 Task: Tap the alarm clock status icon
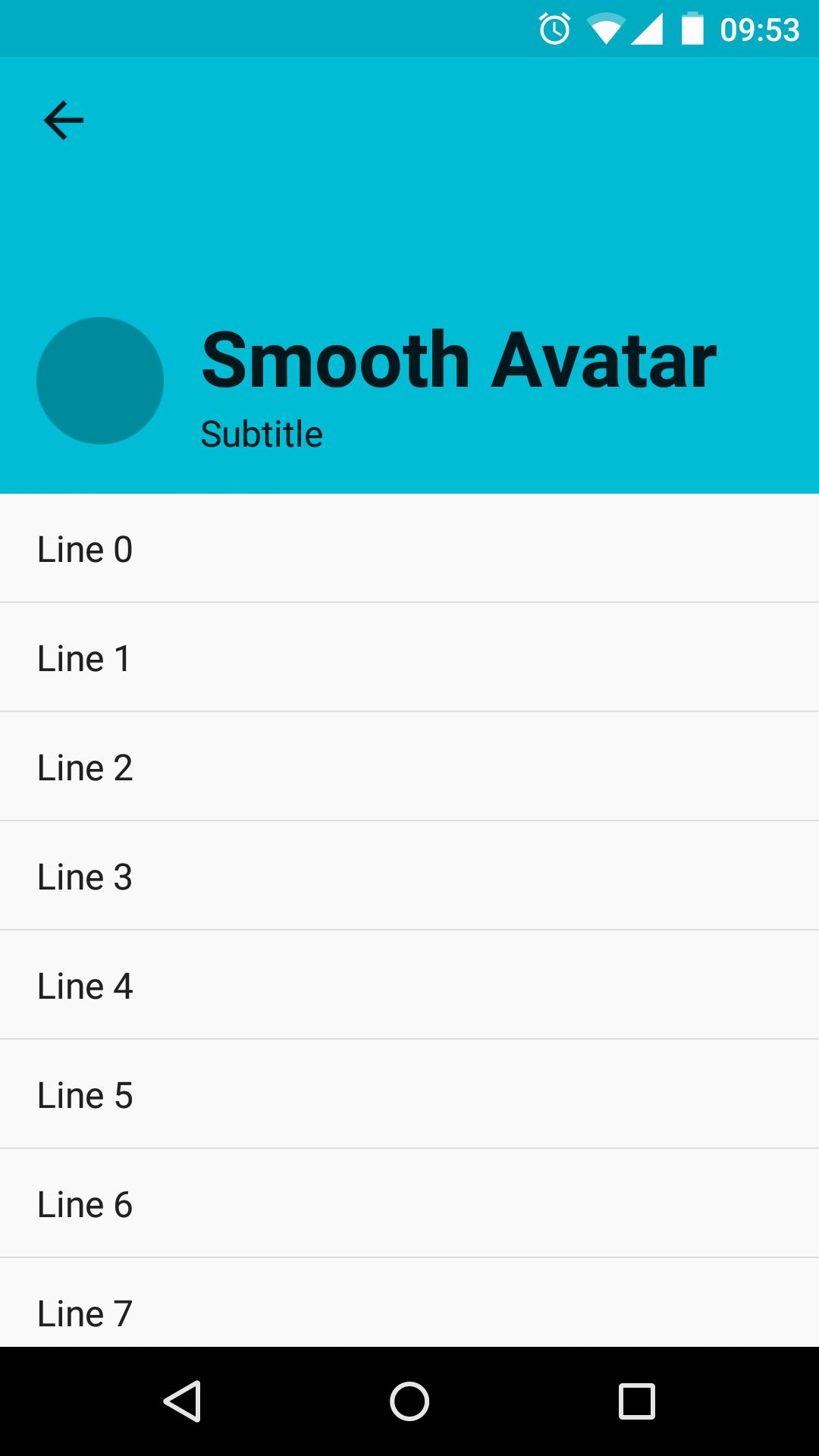pos(554,29)
